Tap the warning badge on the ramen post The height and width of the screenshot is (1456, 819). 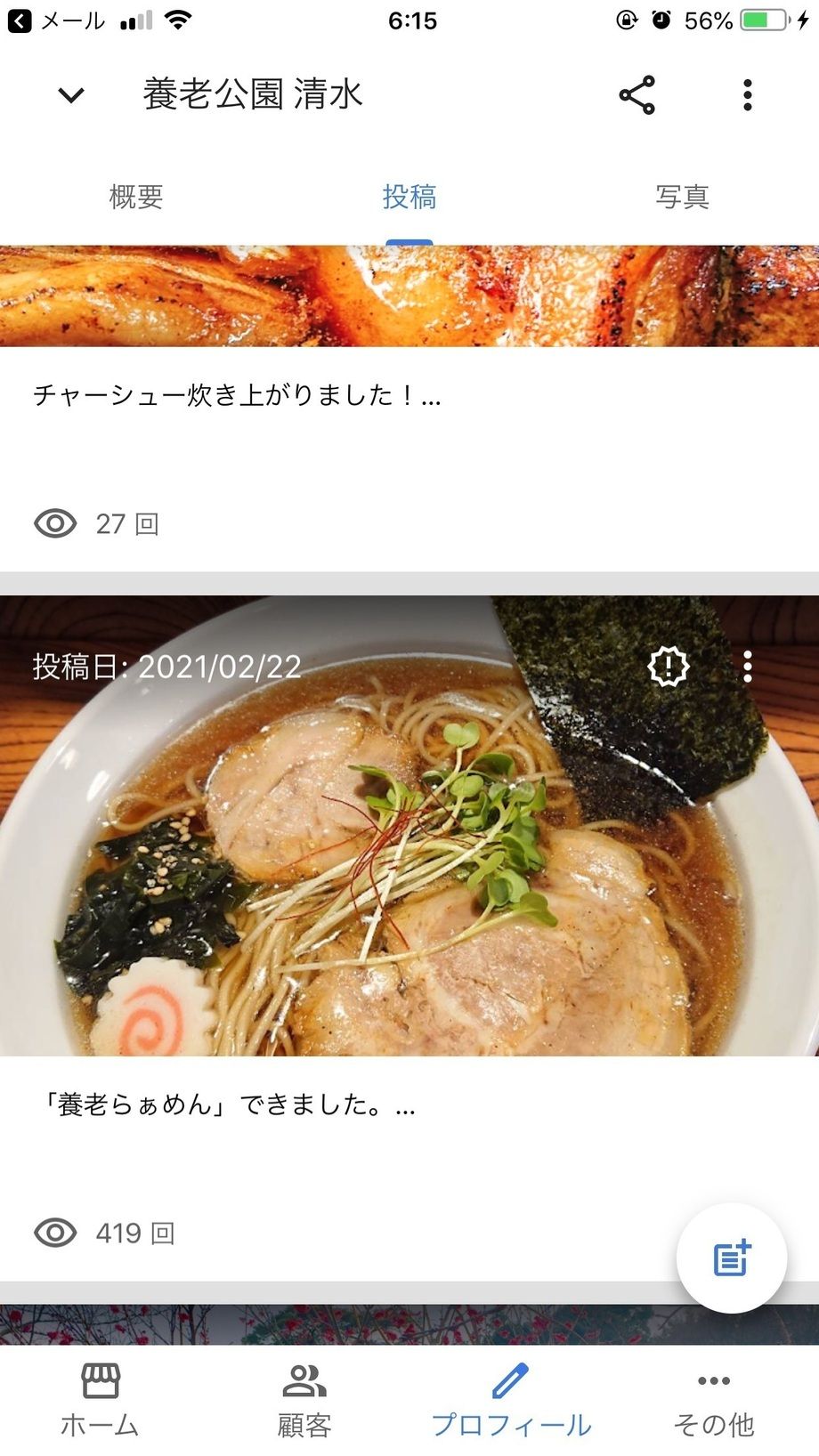[x=667, y=665]
